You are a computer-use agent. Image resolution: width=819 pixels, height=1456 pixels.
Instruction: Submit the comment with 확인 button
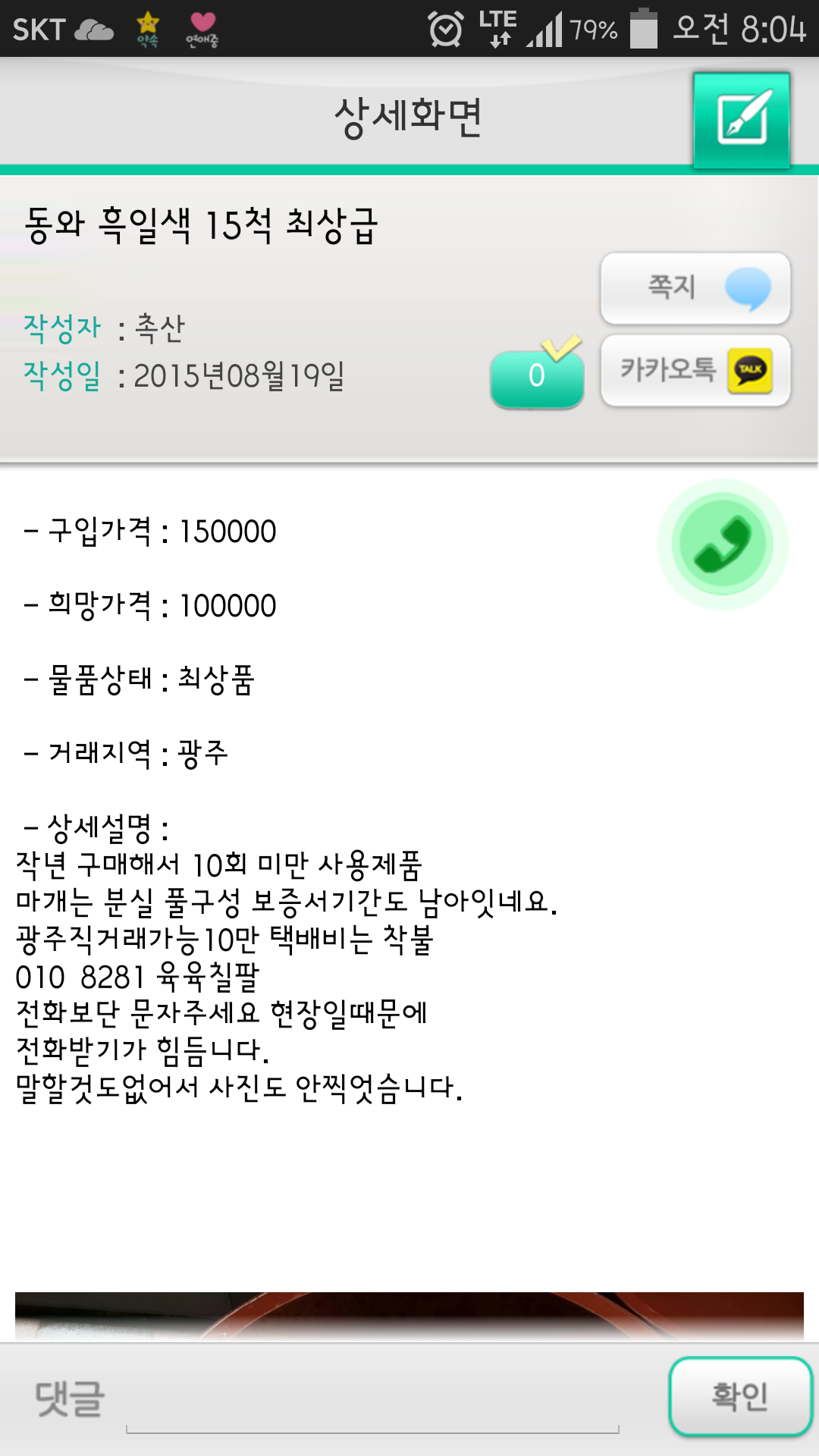click(741, 1397)
